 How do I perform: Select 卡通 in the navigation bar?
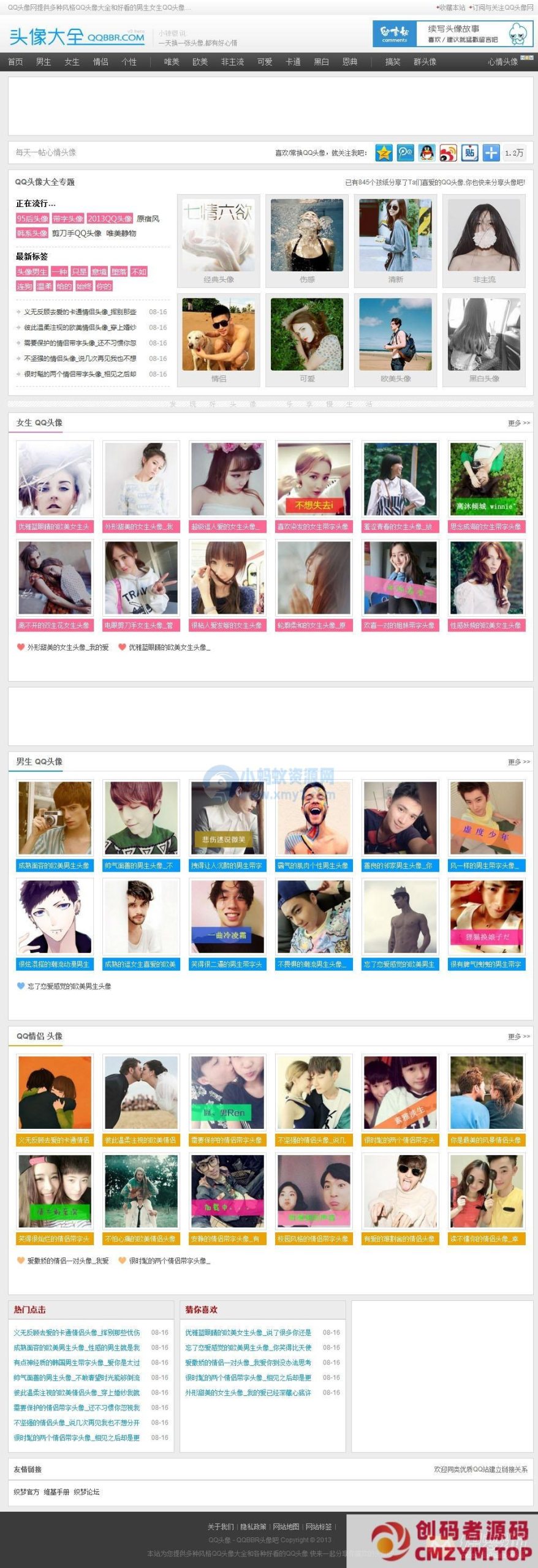(x=293, y=62)
